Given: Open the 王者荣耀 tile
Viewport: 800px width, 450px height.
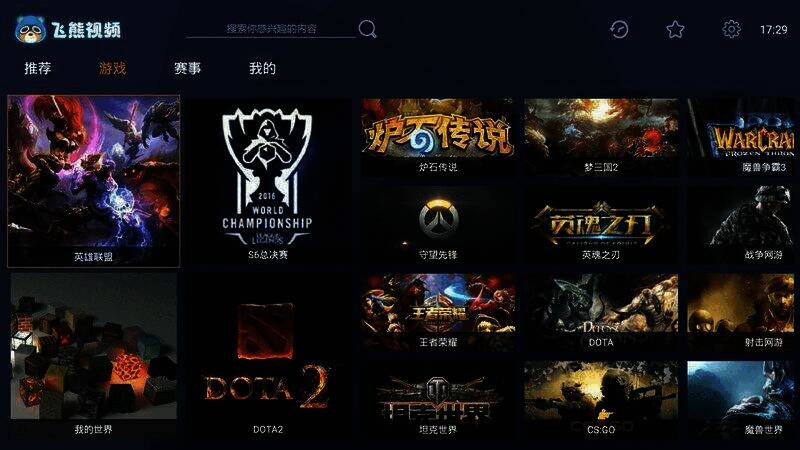Looking at the screenshot, I should pyautogui.click(x=437, y=310).
